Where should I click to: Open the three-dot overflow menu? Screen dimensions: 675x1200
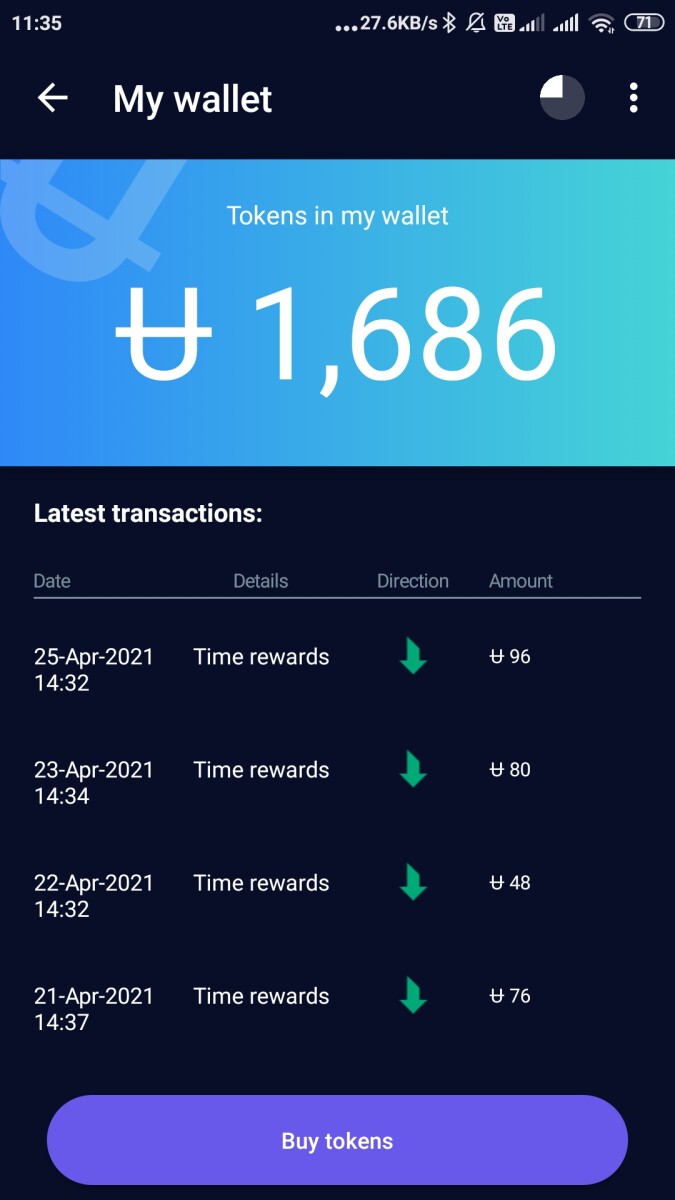pos(633,98)
